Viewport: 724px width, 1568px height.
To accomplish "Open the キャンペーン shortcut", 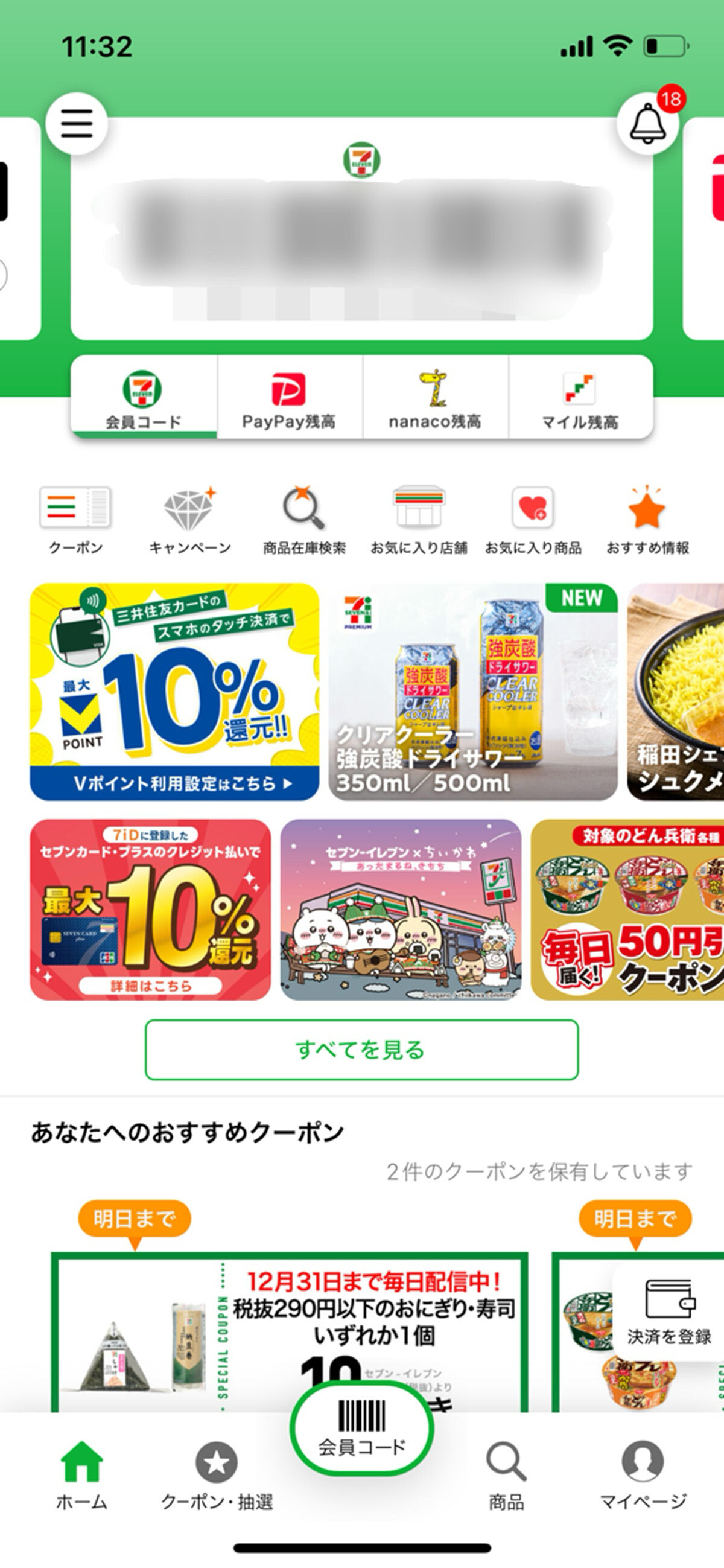I will (190, 519).
